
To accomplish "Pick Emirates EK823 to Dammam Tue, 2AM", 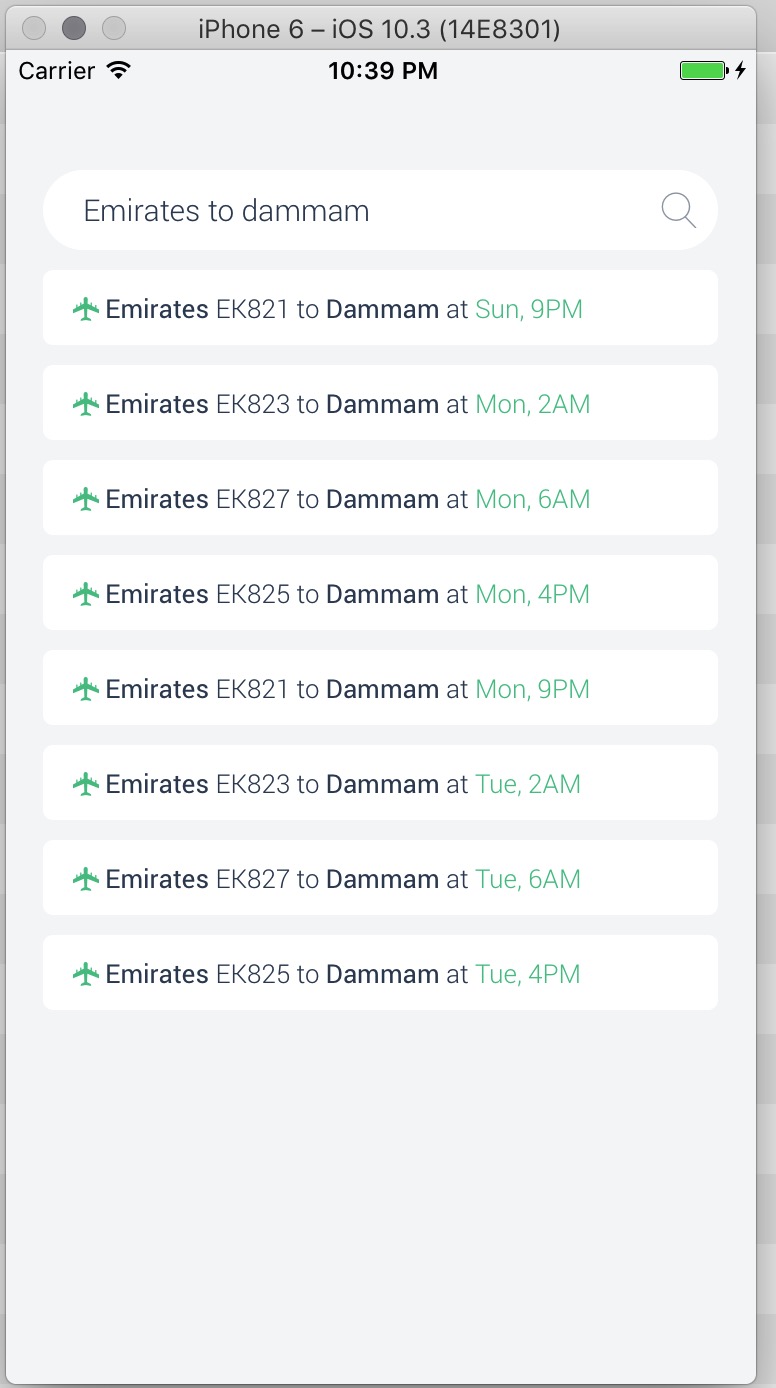I will [x=380, y=783].
